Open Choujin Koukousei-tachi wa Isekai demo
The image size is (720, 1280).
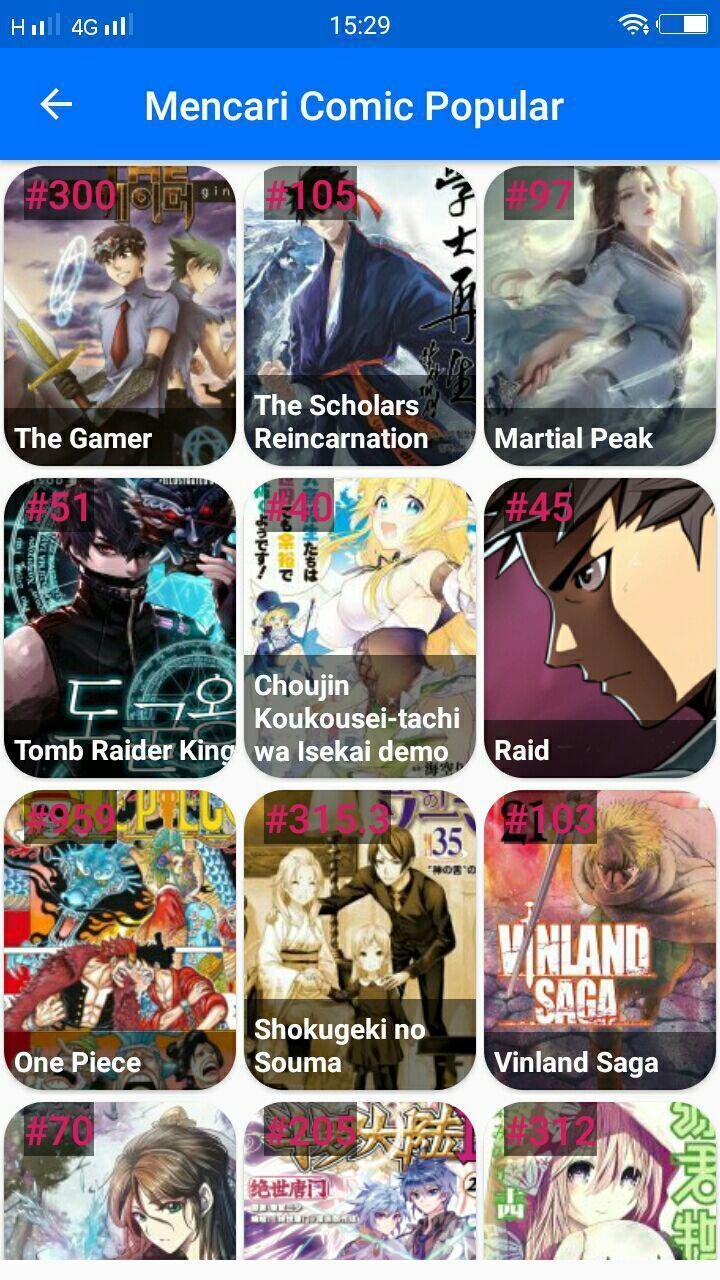click(360, 627)
